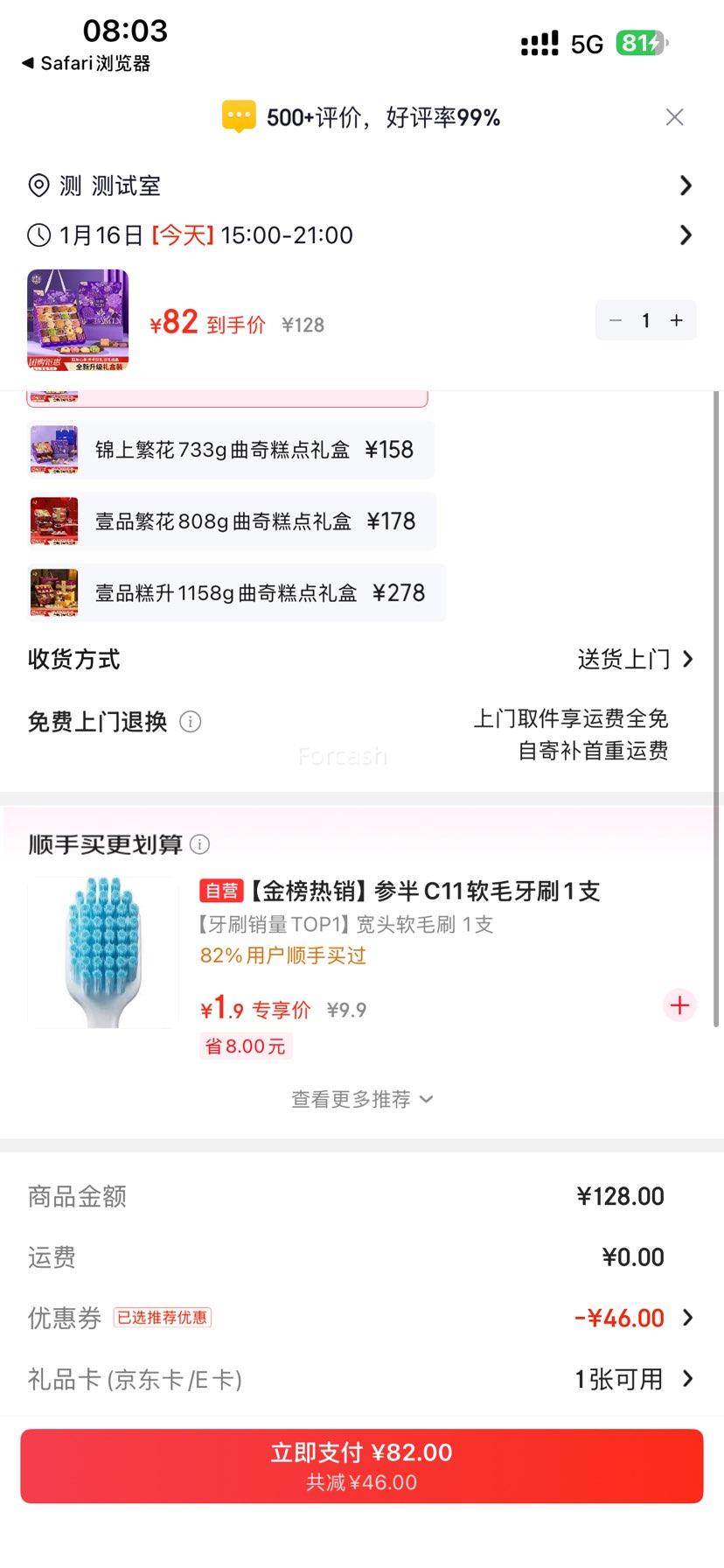The height and width of the screenshot is (1568, 724).
Task: Expand 查看更多推荐 recommendations
Action: pyautogui.click(x=362, y=1099)
